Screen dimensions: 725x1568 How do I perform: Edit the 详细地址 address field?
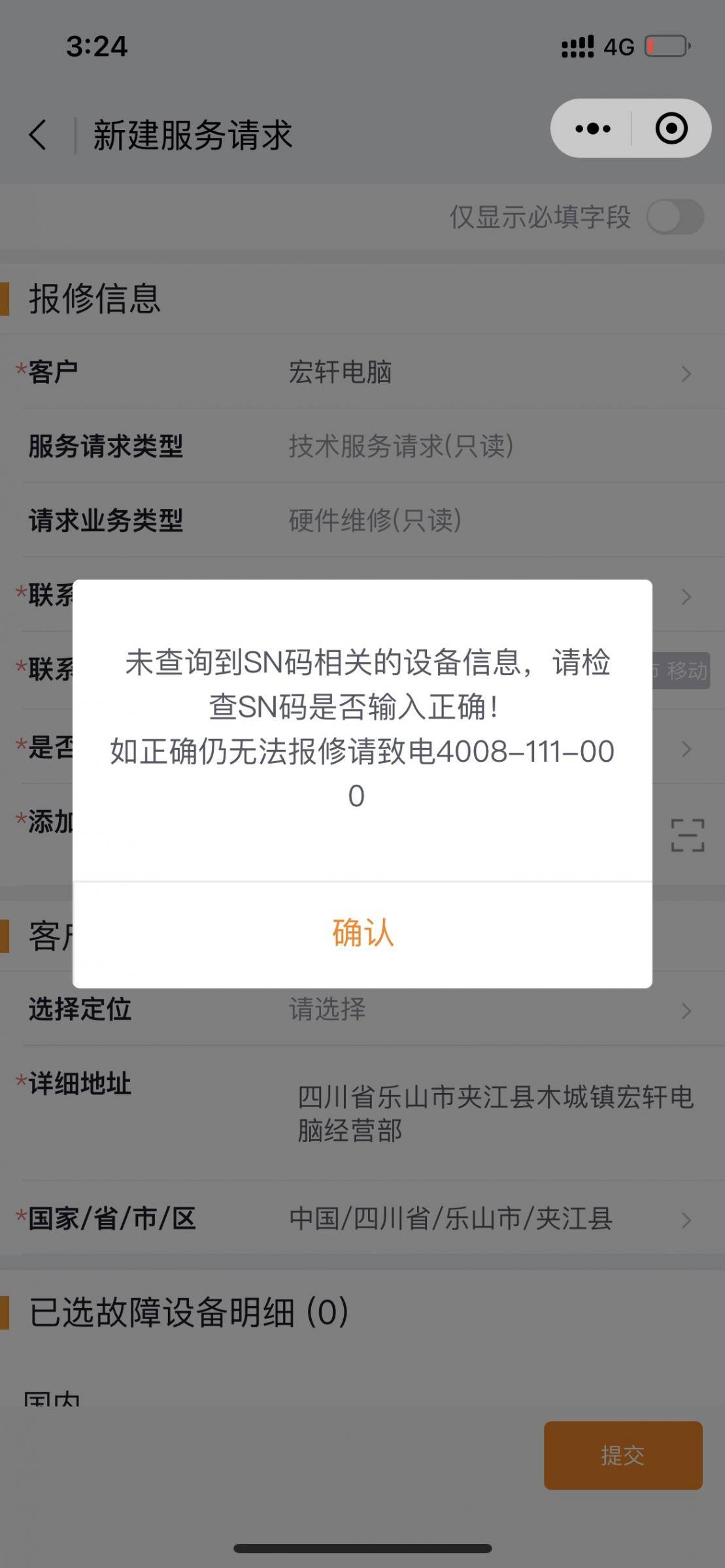point(495,1113)
